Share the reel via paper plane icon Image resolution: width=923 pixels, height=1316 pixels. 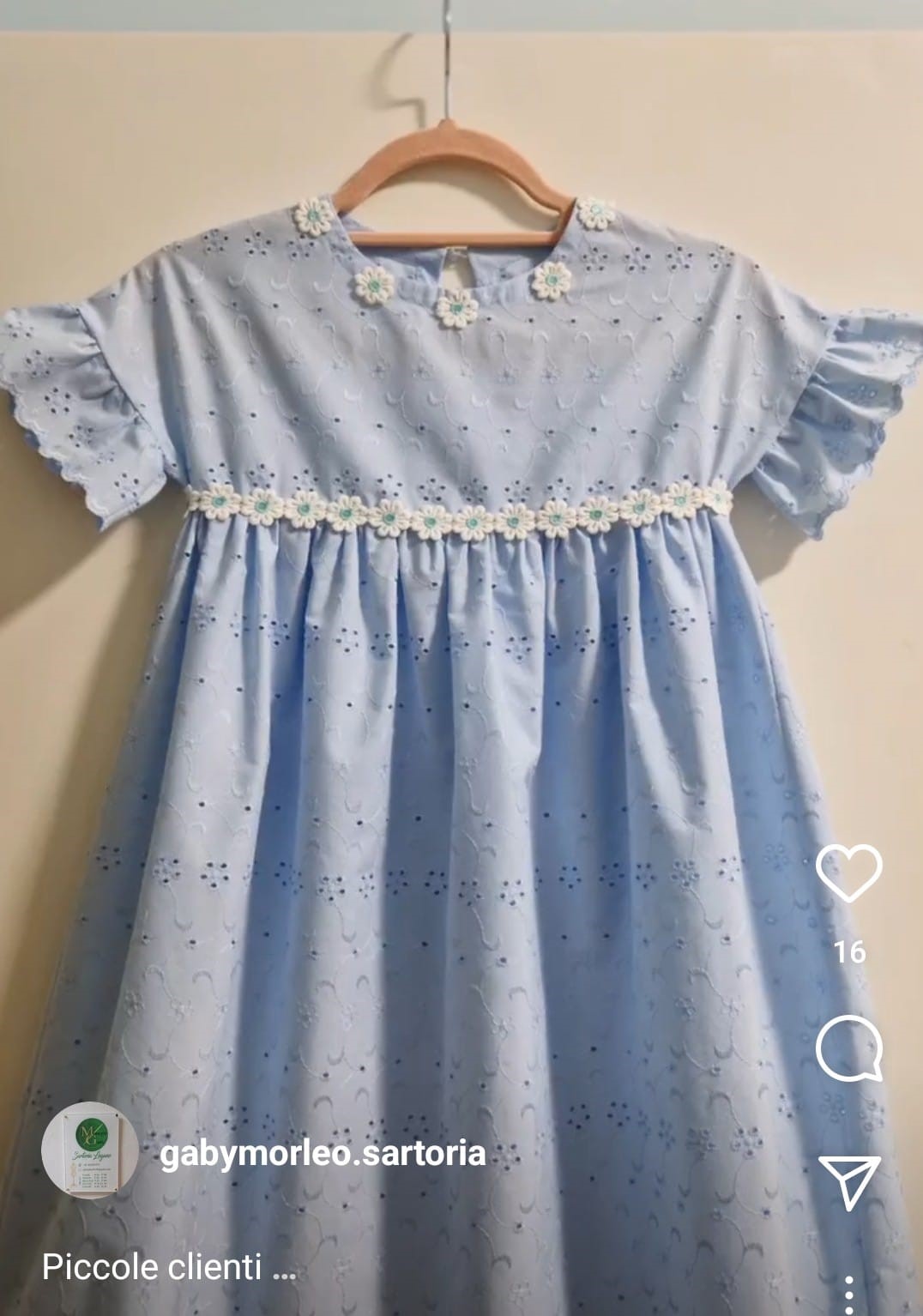coord(848,1181)
